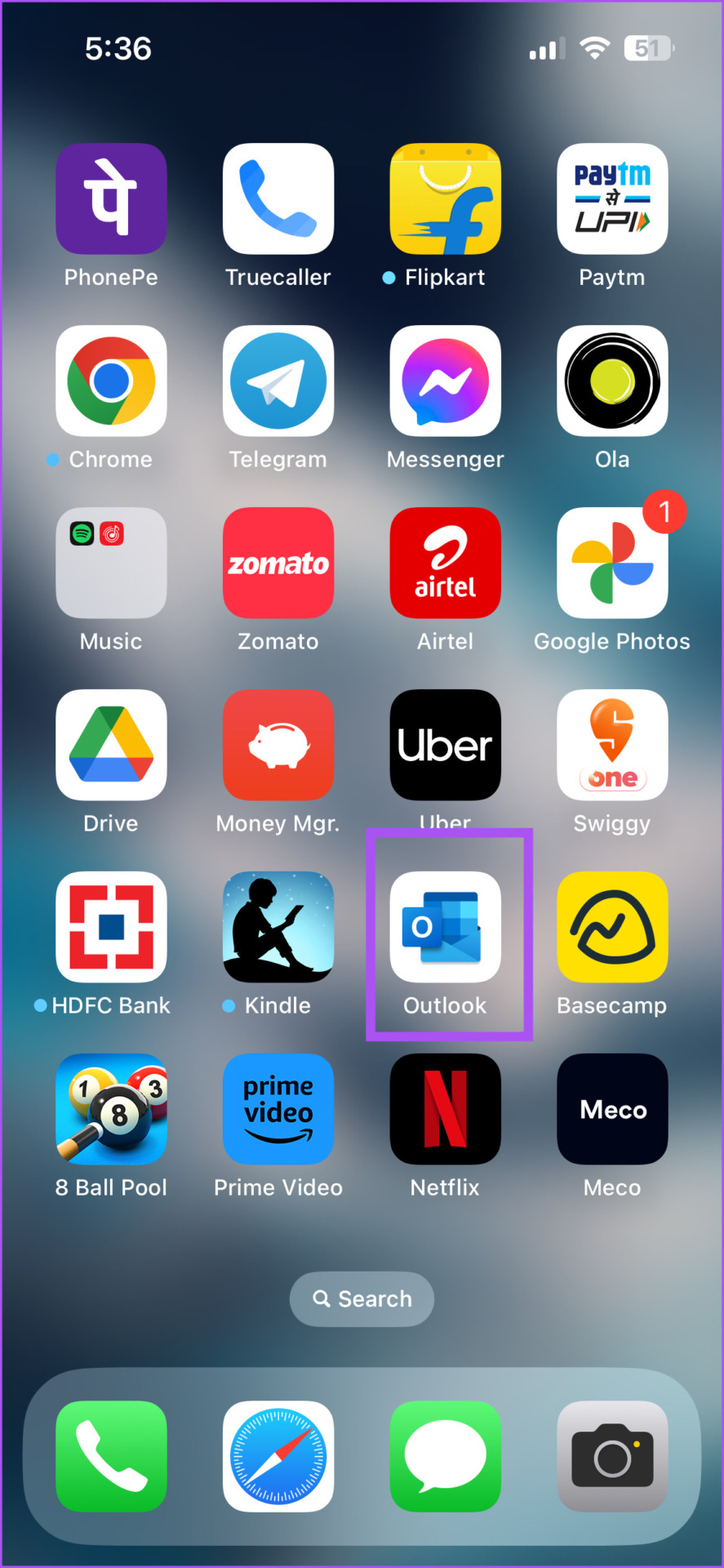Tap the Search pill

[x=362, y=1298]
